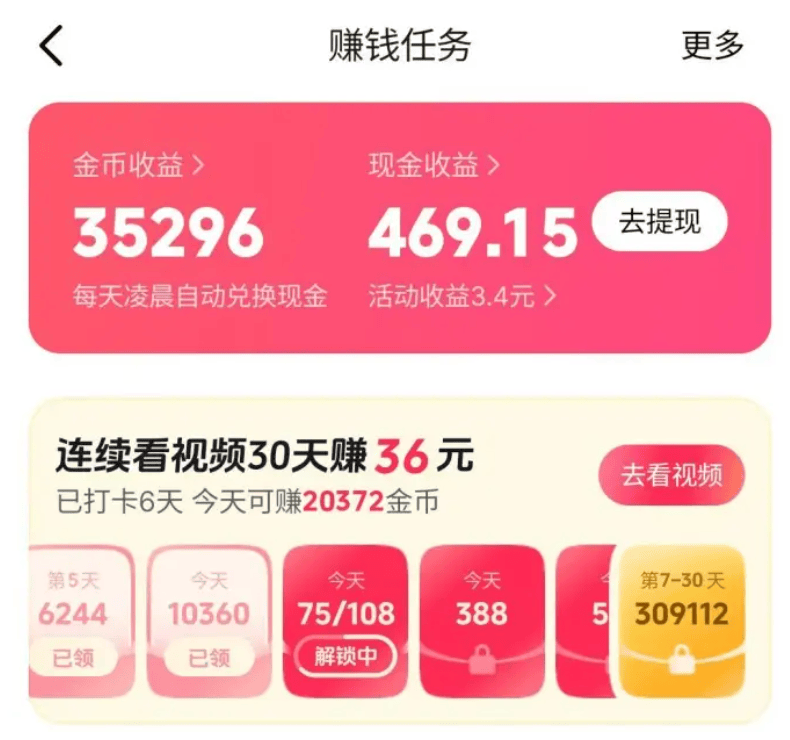Tap the 第5天 6244 claimed card
Image resolution: width=790 pixels, height=740 pixels.
[80, 620]
